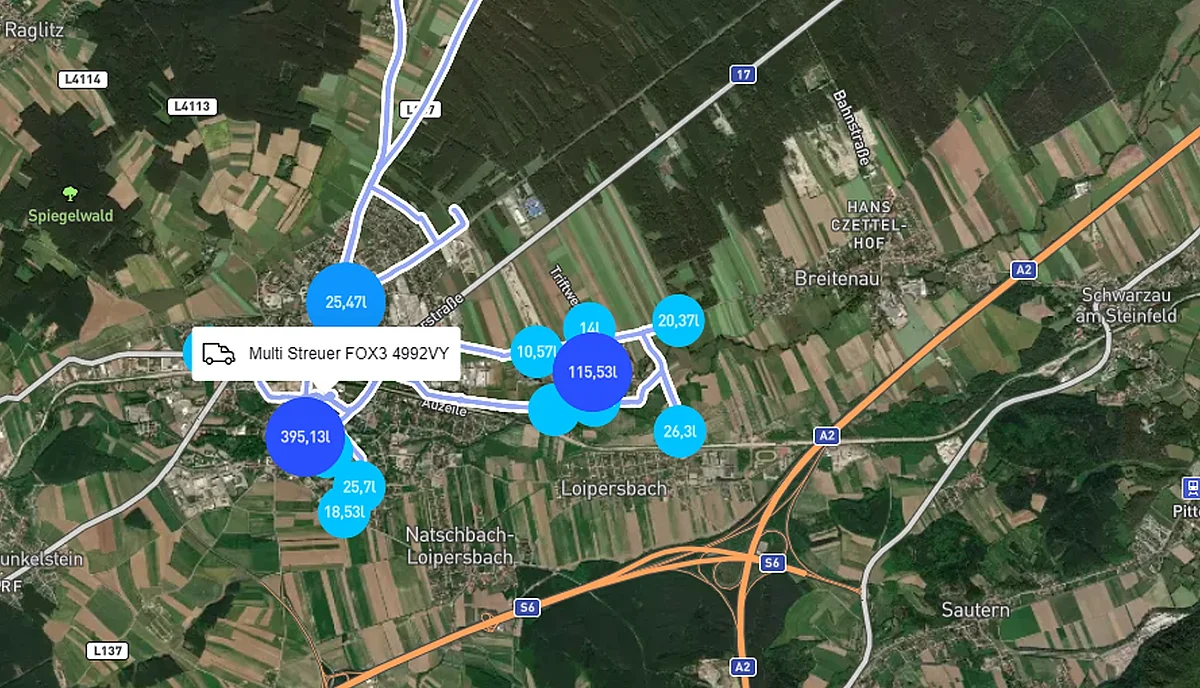This screenshot has width=1200, height=688.
Task: Select the 115,53l cluster marker
Action: 591,373
